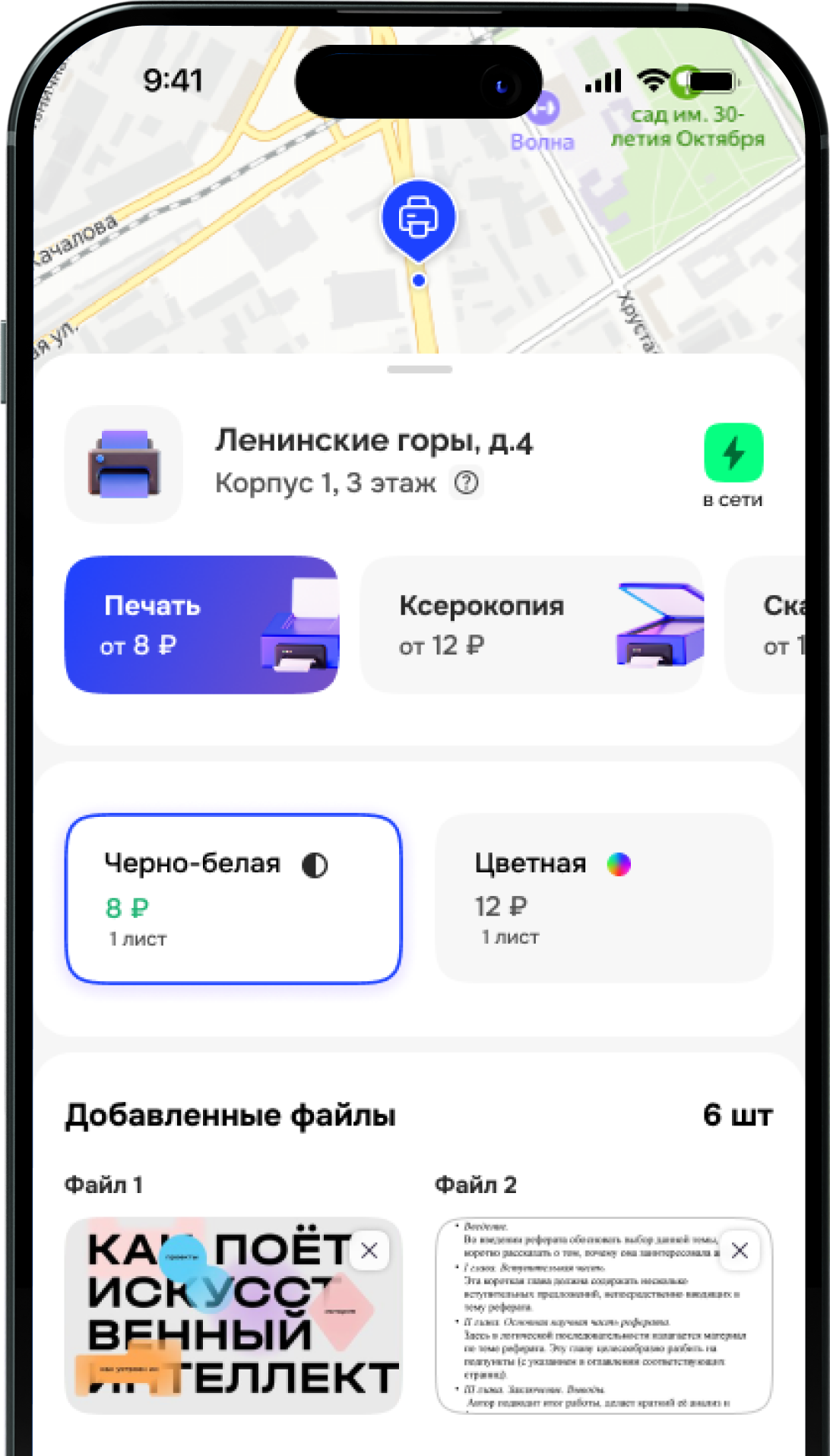Remove Файл 1 with the X button

pos(369,1251)
